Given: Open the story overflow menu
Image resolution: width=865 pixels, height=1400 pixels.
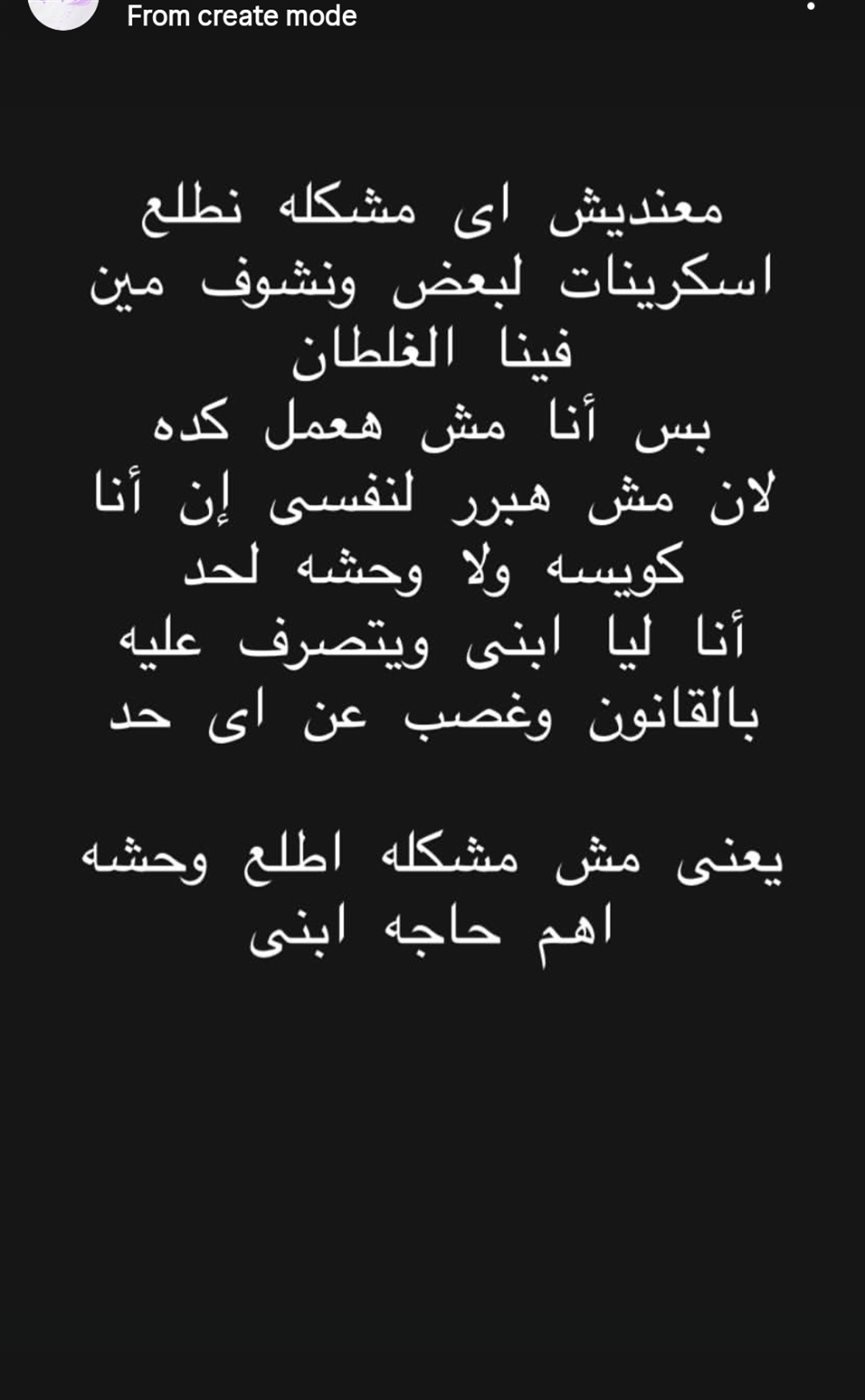Looking at the screenshot, I should [811, 8].
